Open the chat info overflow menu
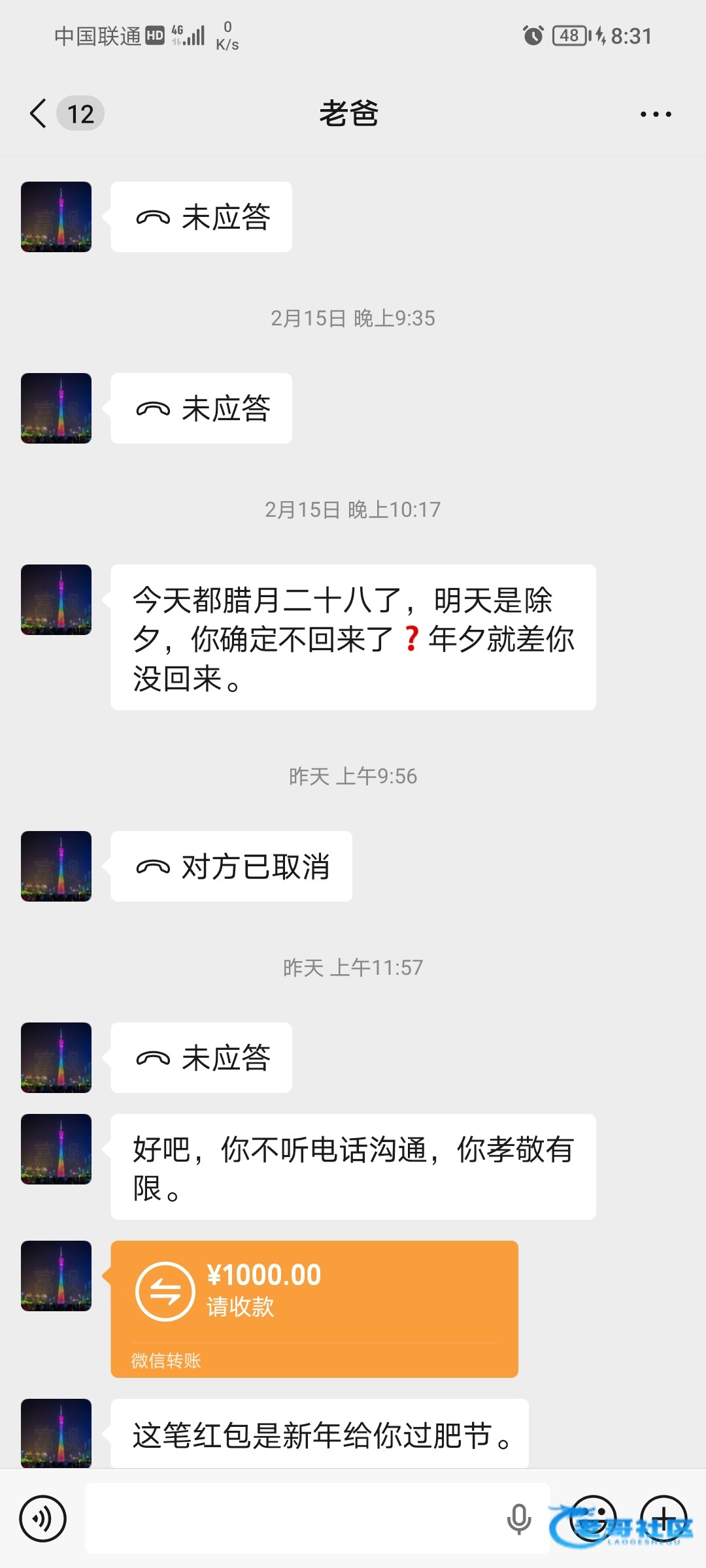 pyautogui.click(x=655, y=114)
